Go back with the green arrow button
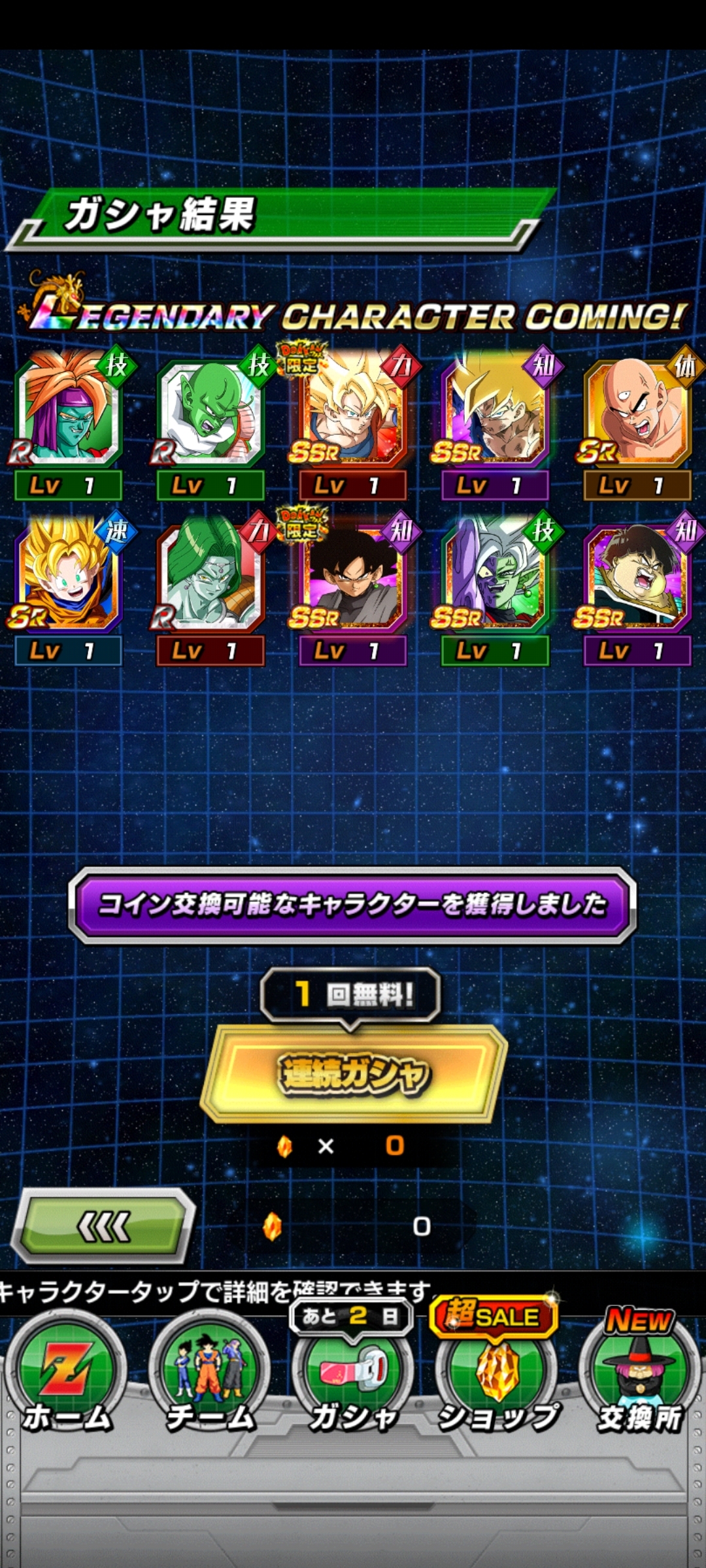Viewport: 706px width, 1568px height. point(105,1226)
